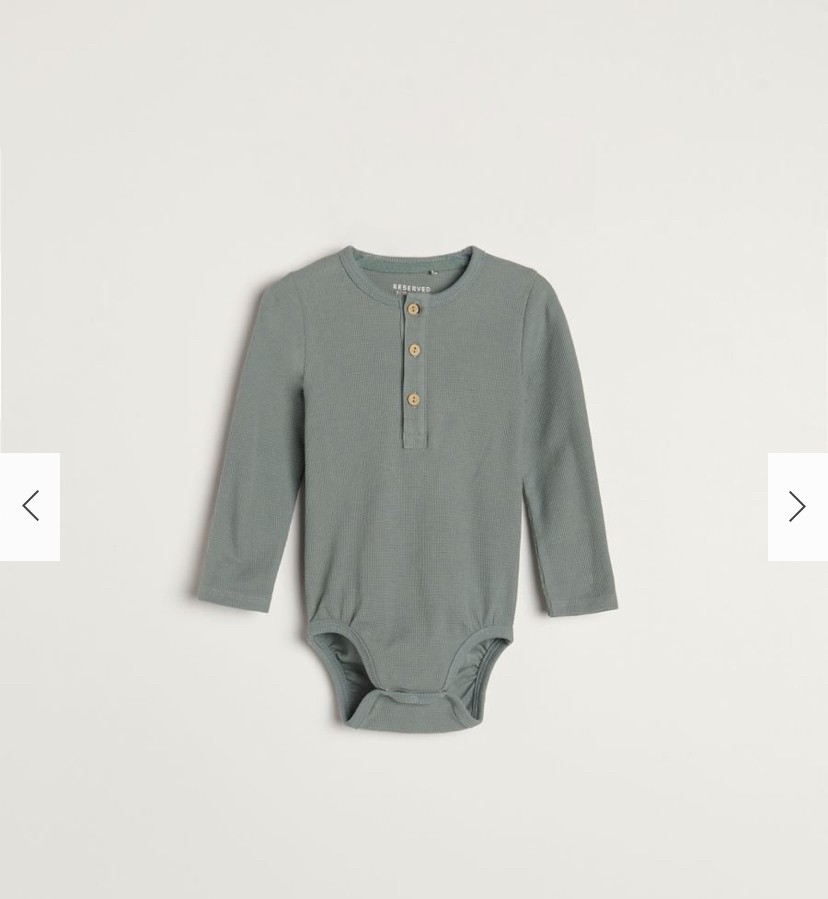Go to the previous product photo
The width and height of the screenshot is (828, 899).
pyautogui.click(x=30, y=506)
